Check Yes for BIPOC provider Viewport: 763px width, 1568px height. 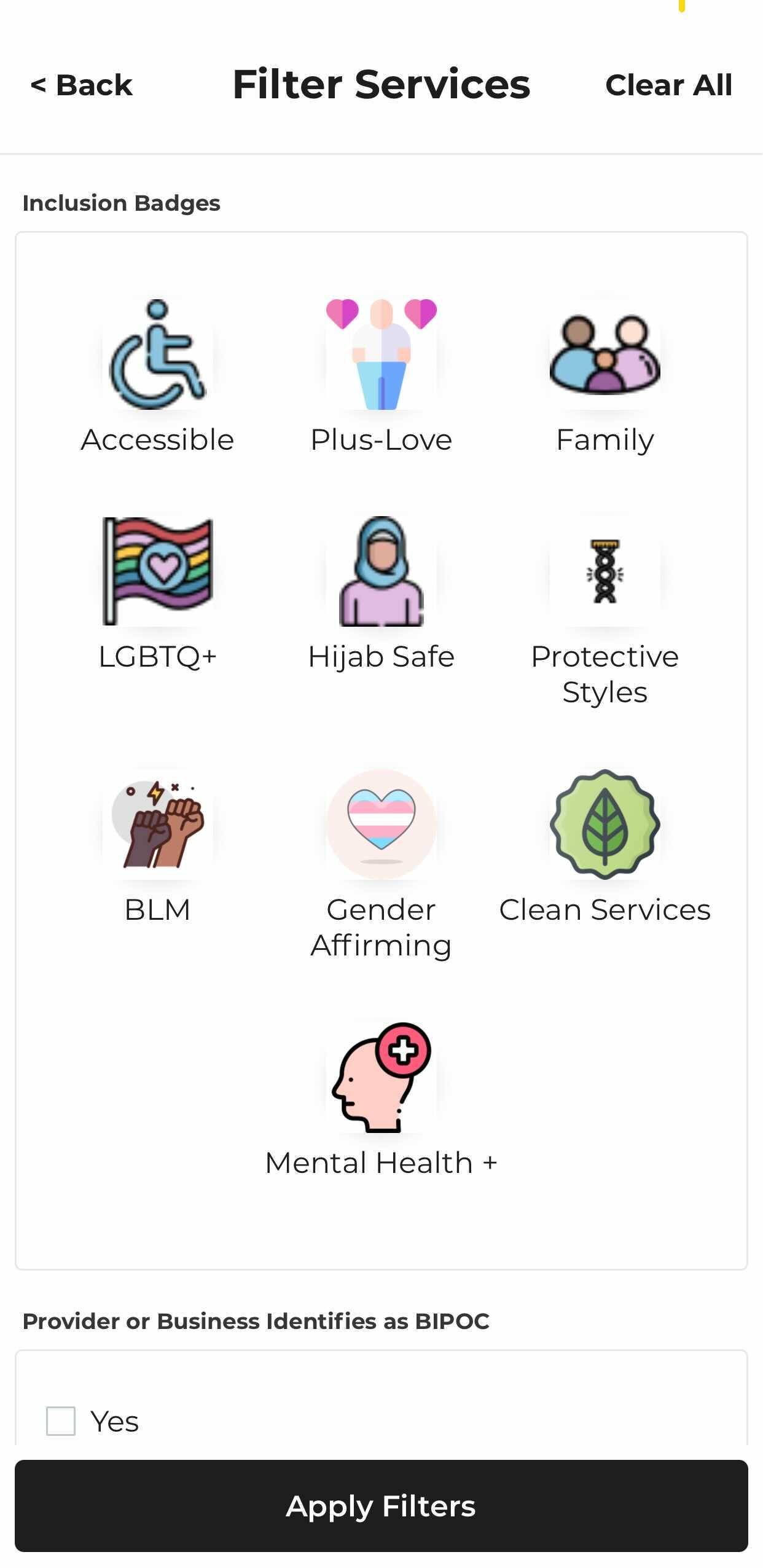click(61, 1421)
